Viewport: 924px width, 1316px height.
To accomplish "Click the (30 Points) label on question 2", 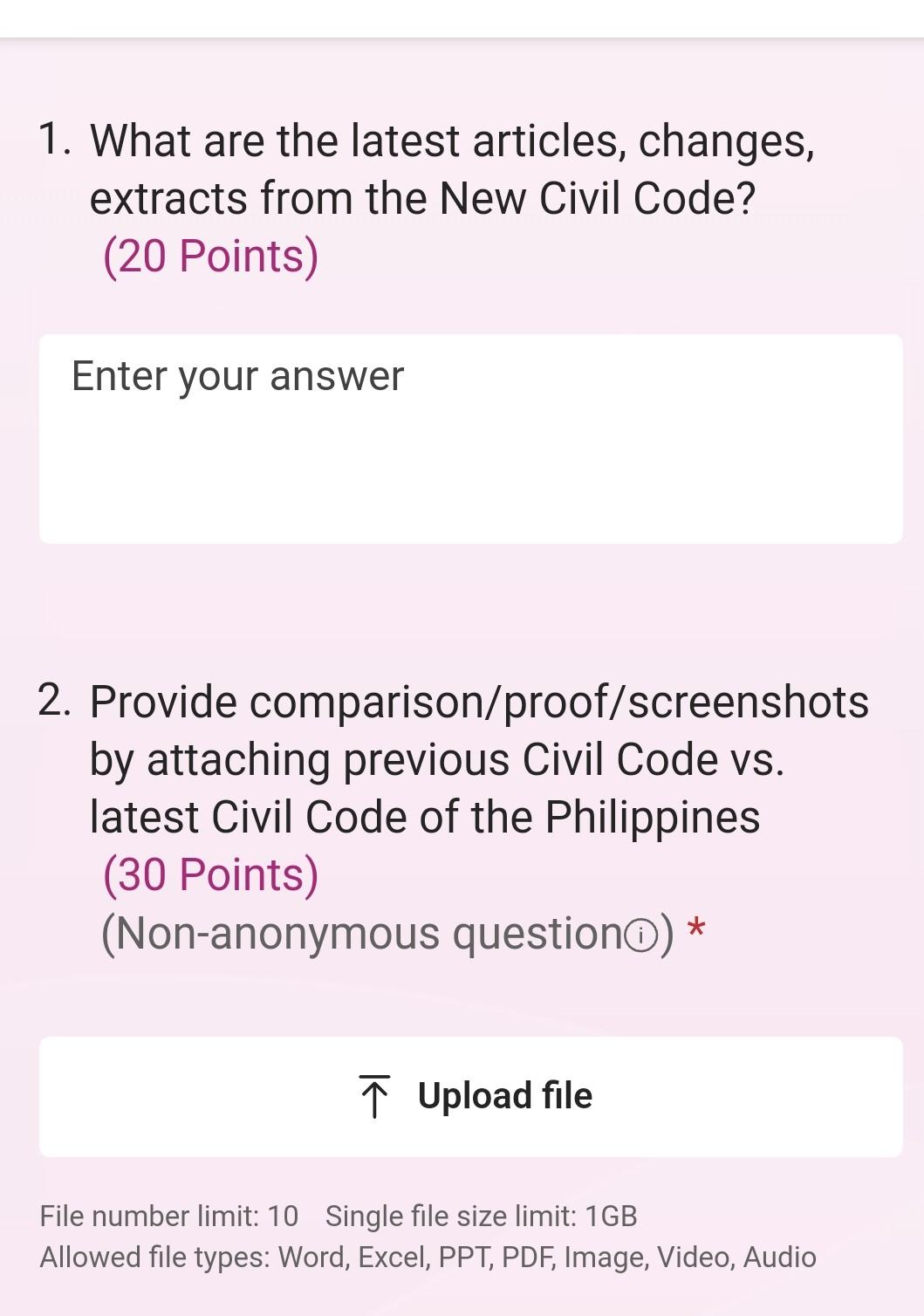I will (x=209, y=873).
